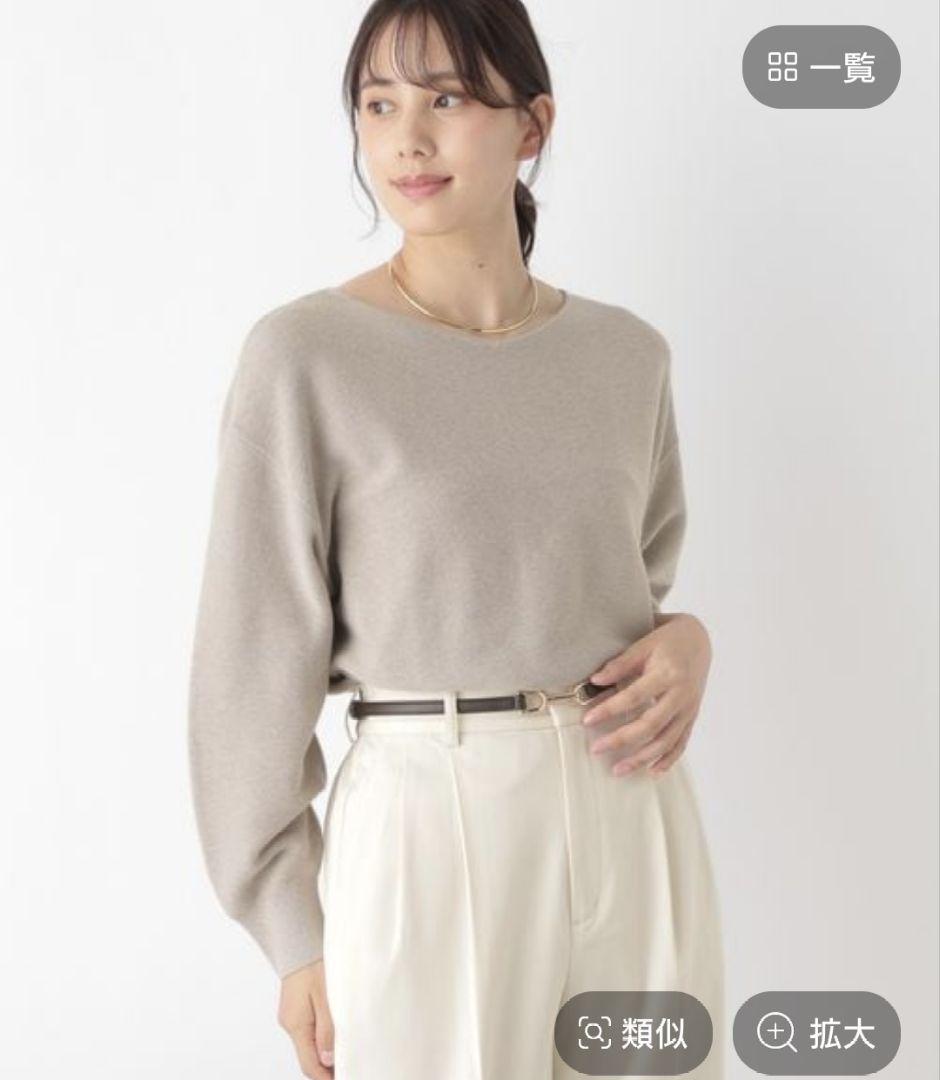The width and height of the screenshot is (940, 1080).
Task: Find similar items with 類似 button
Action: pos(633,1034)
